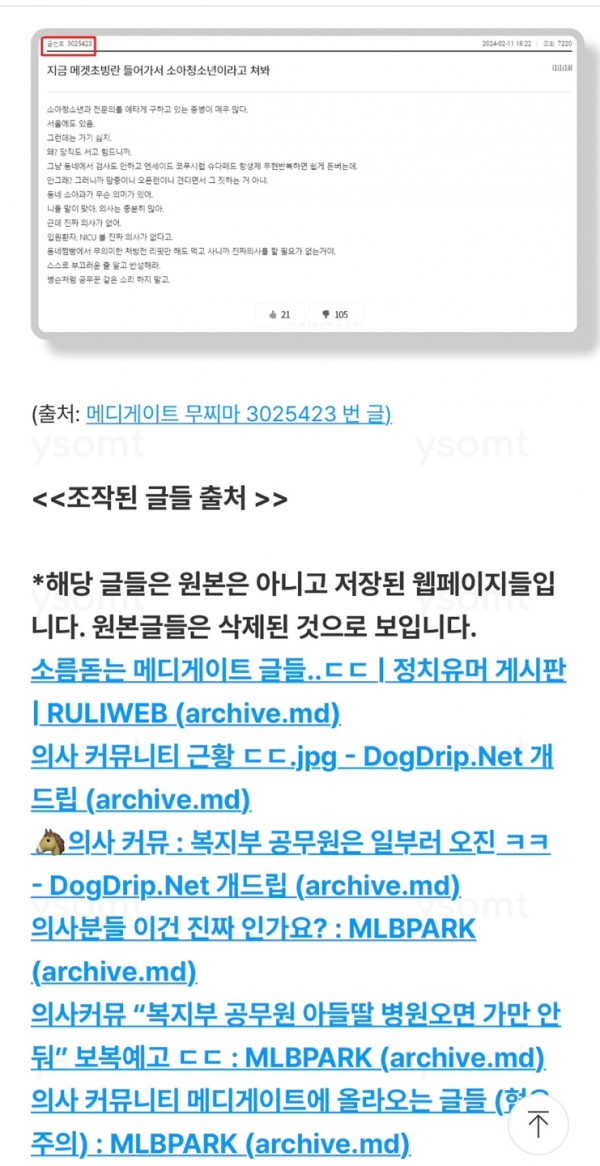Open the 의사분들 이건 진짜 인가요 MLBPARK link

point(252,929)
